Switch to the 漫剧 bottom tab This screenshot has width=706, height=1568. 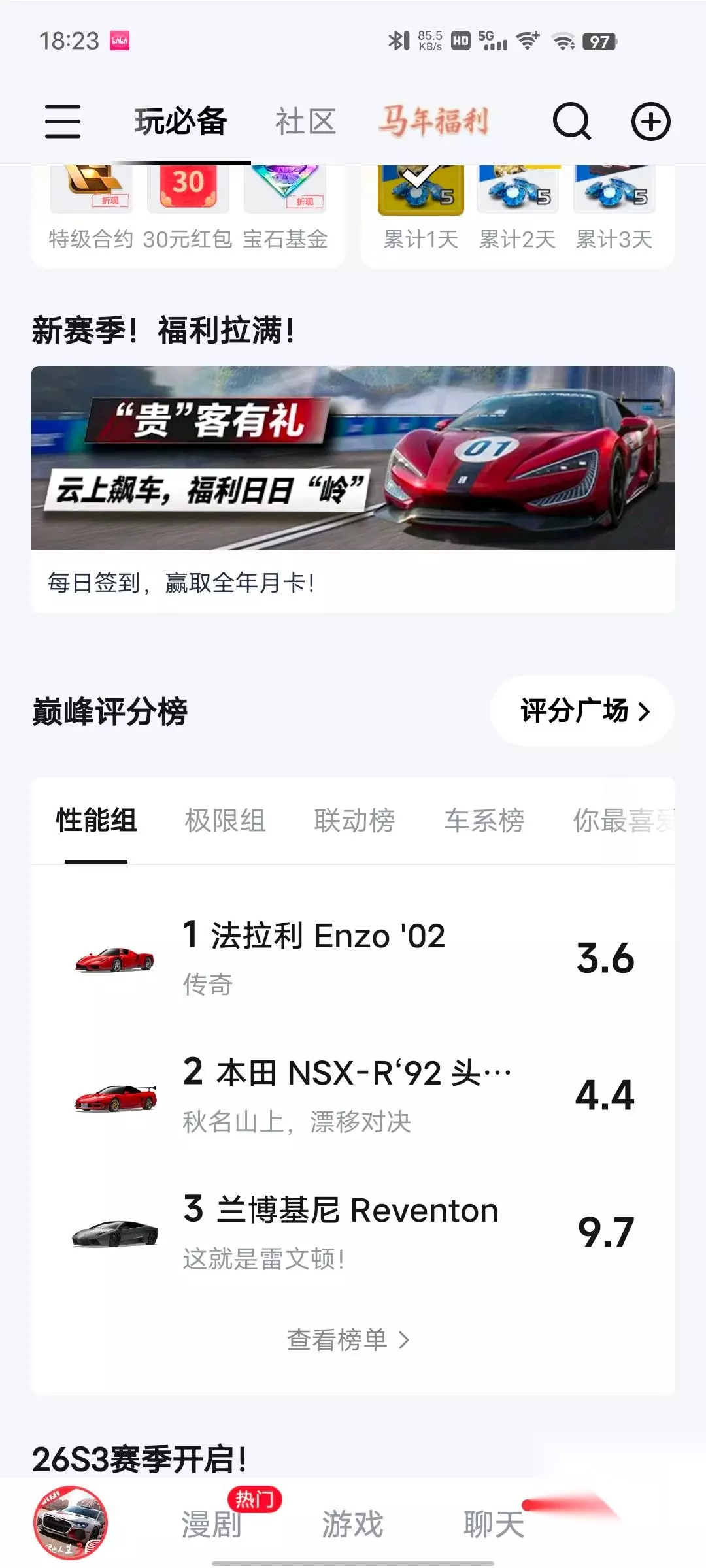pos(211,1524)
